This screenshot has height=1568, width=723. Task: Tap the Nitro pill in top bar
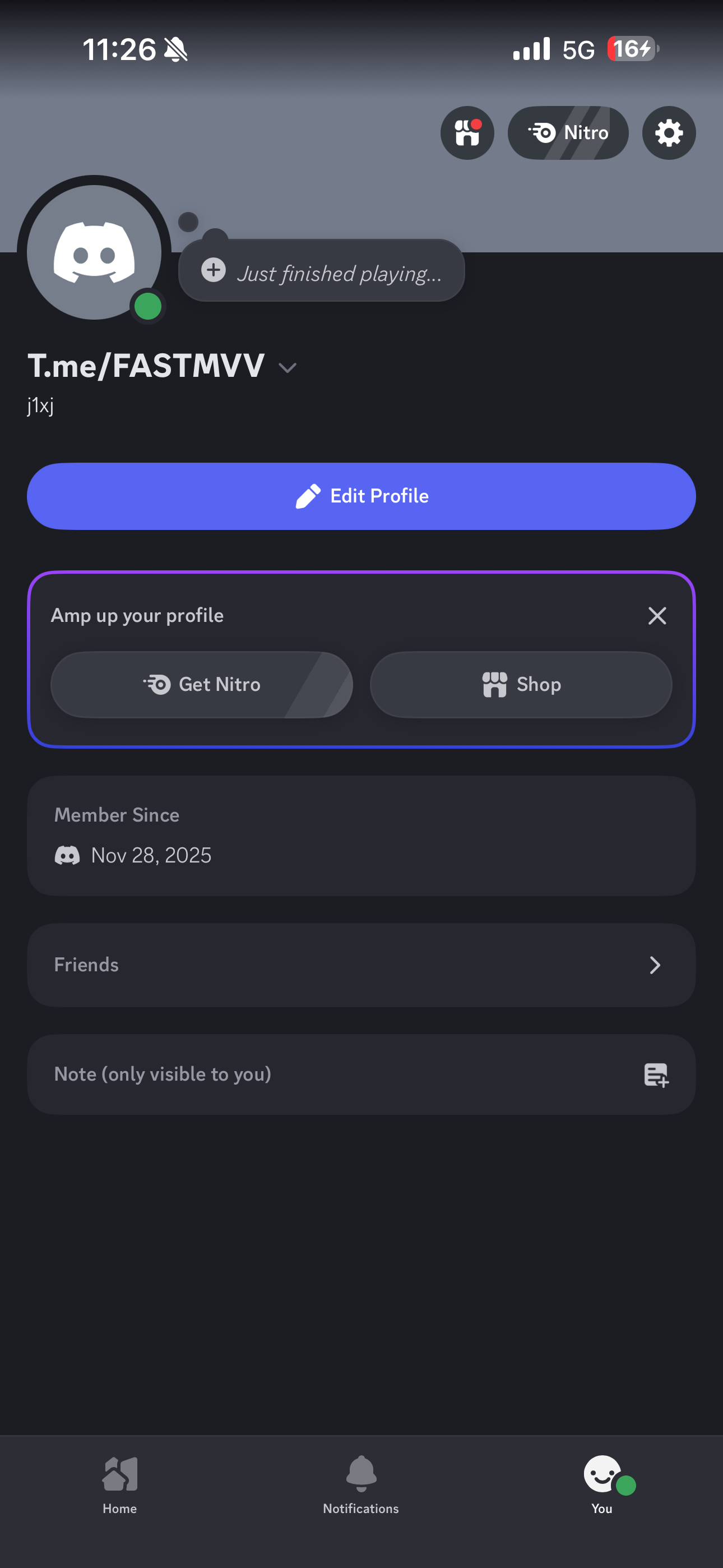(567, 133)
